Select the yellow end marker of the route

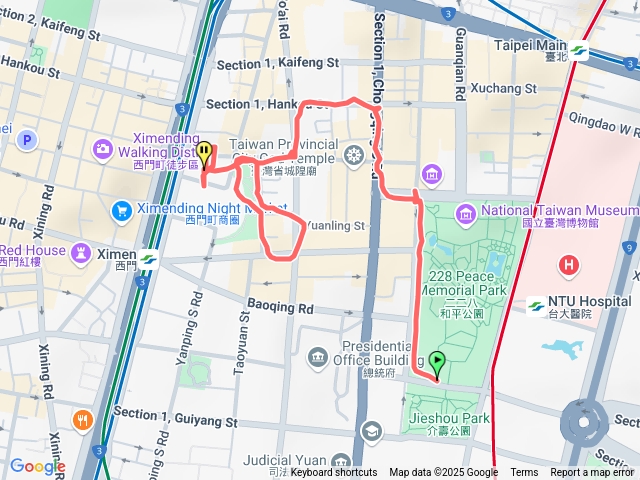coord(204,155)
